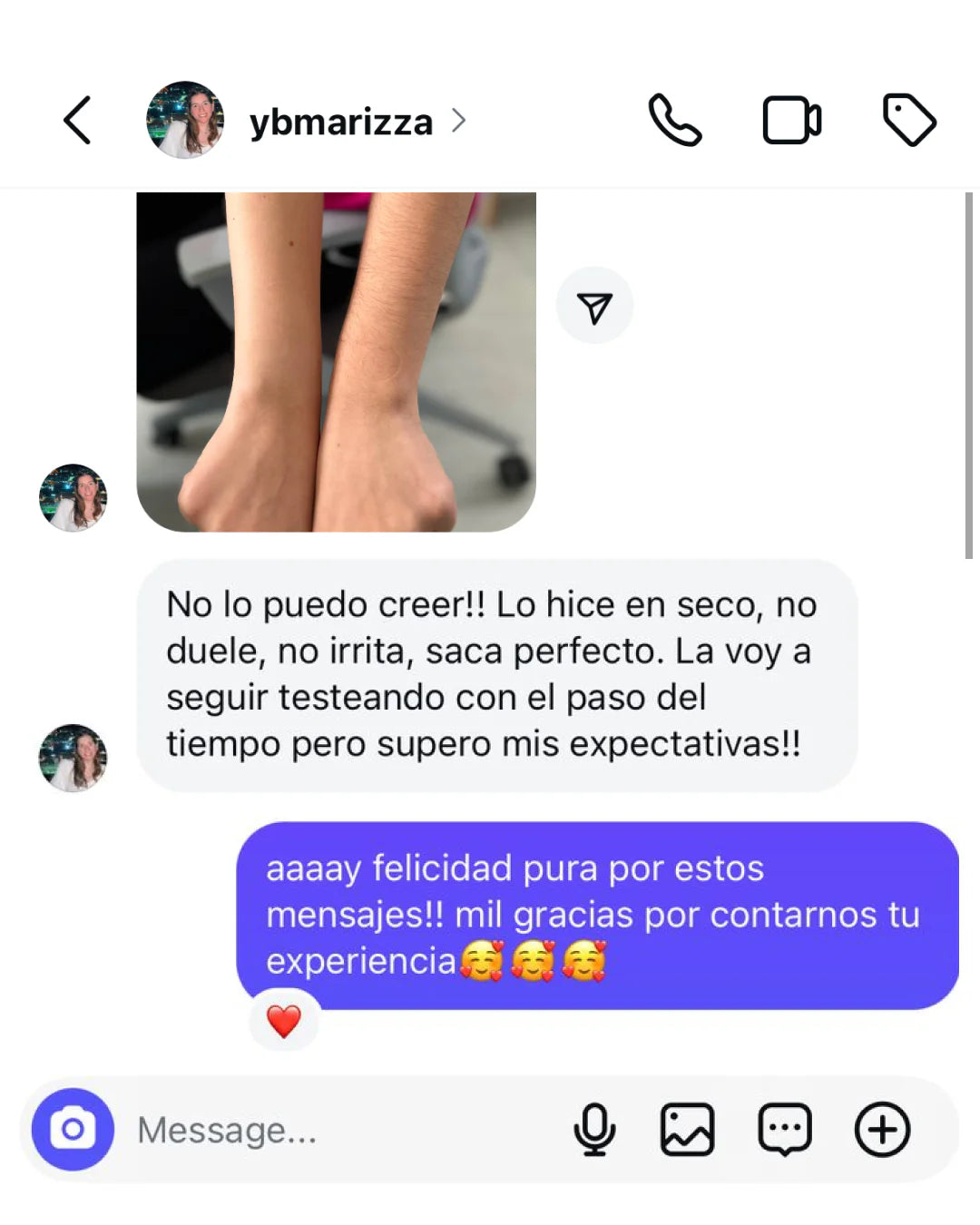
Task: Start a voice call with ybmarizza
Action: (x=674, y=120)
